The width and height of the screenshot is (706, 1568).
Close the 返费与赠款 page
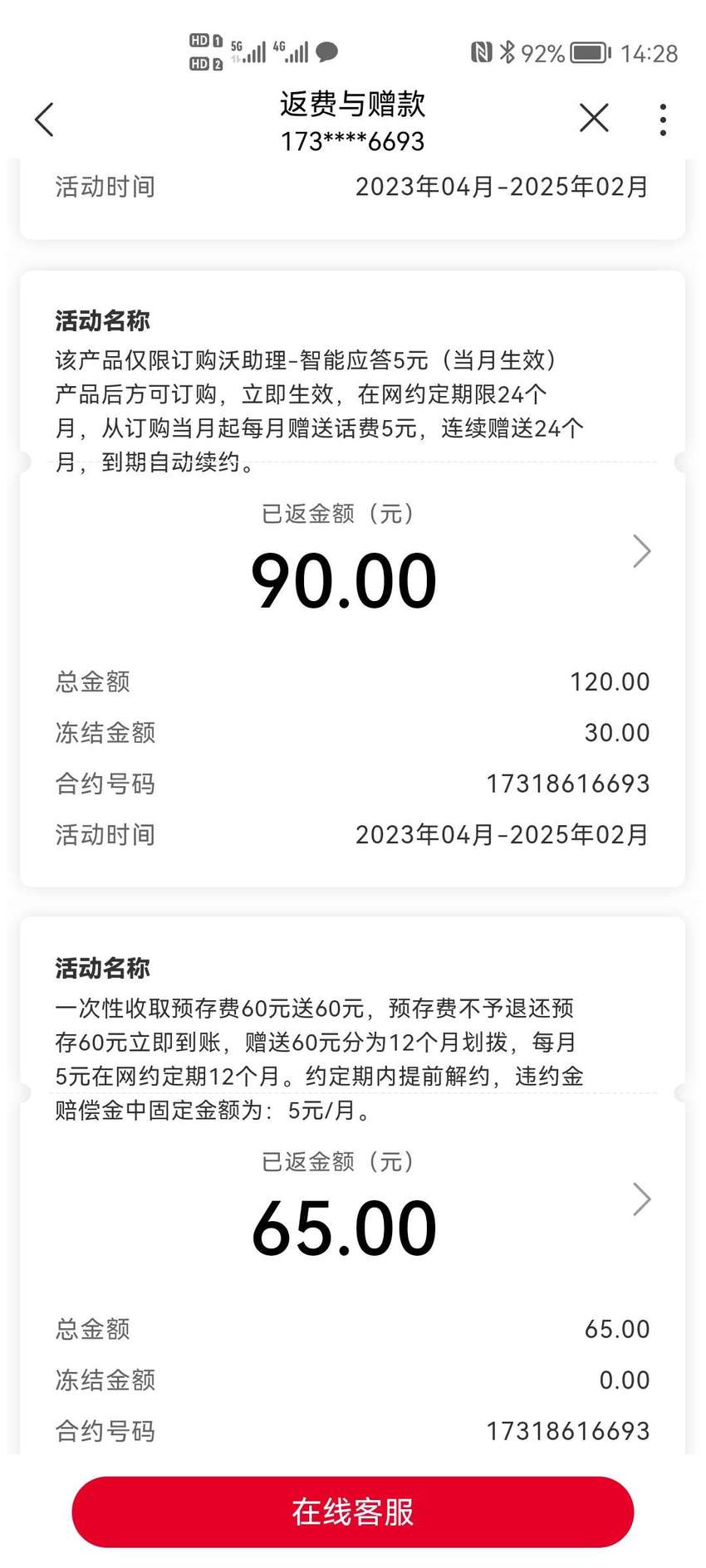(x=594, y=118)
